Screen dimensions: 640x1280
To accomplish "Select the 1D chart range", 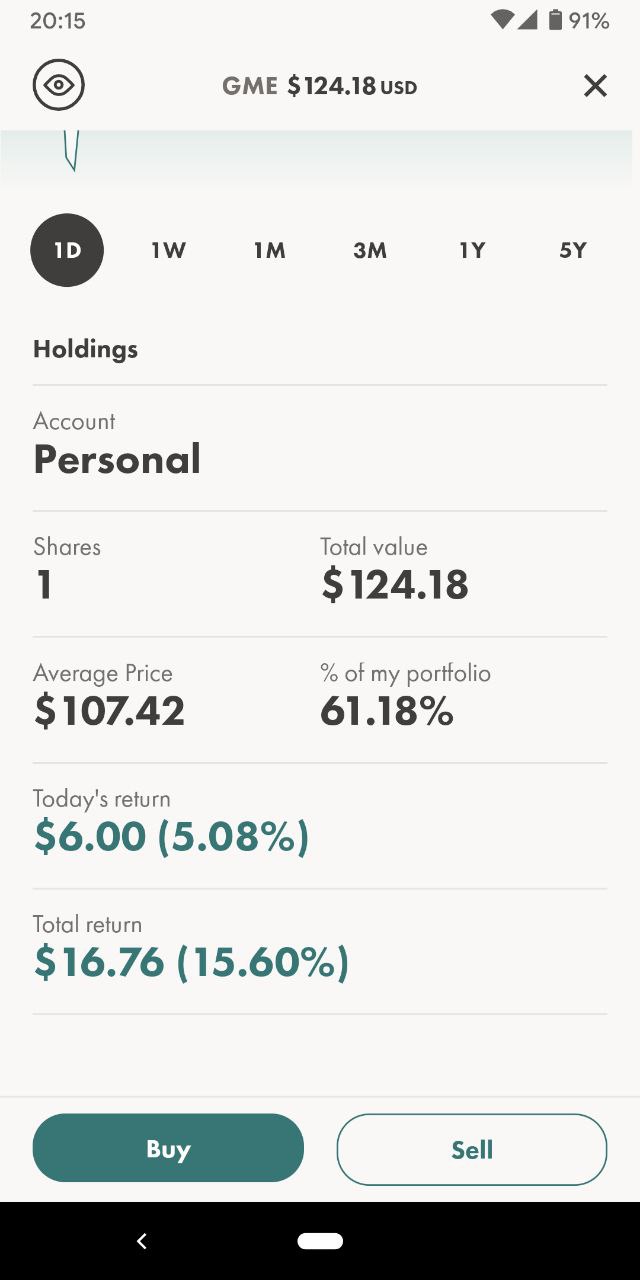I will coord(67,250).
